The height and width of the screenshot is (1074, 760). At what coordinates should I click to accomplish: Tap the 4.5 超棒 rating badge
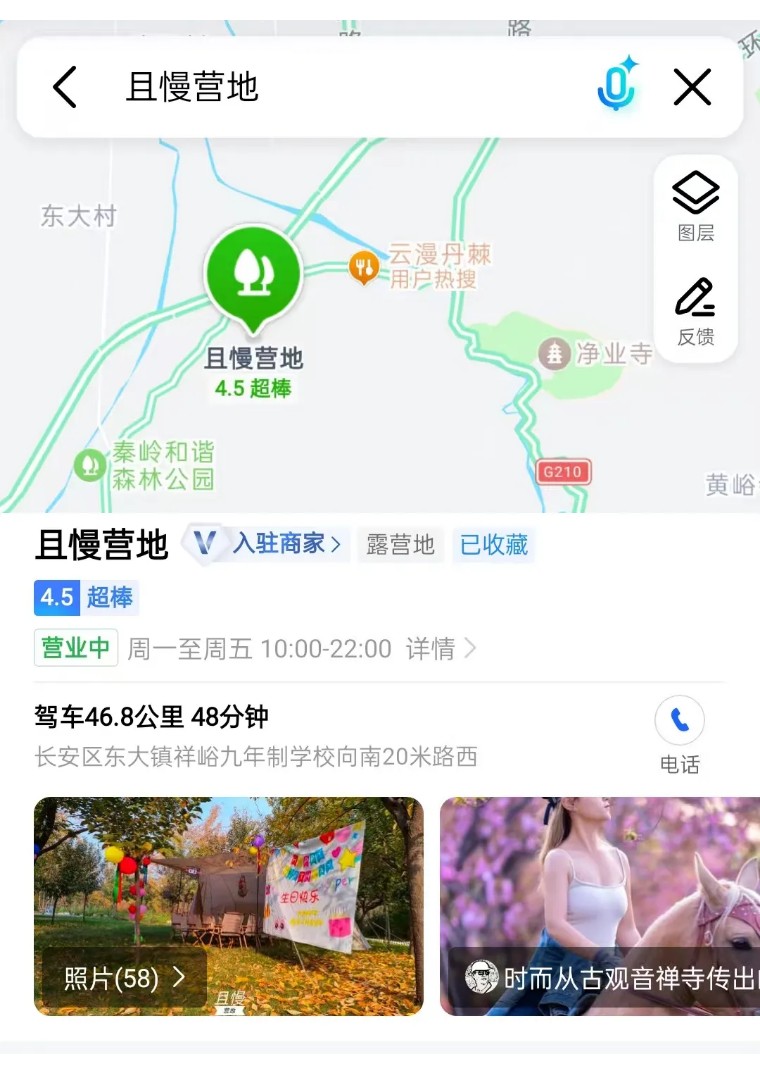pyautogui.click(x=85, y=598)
